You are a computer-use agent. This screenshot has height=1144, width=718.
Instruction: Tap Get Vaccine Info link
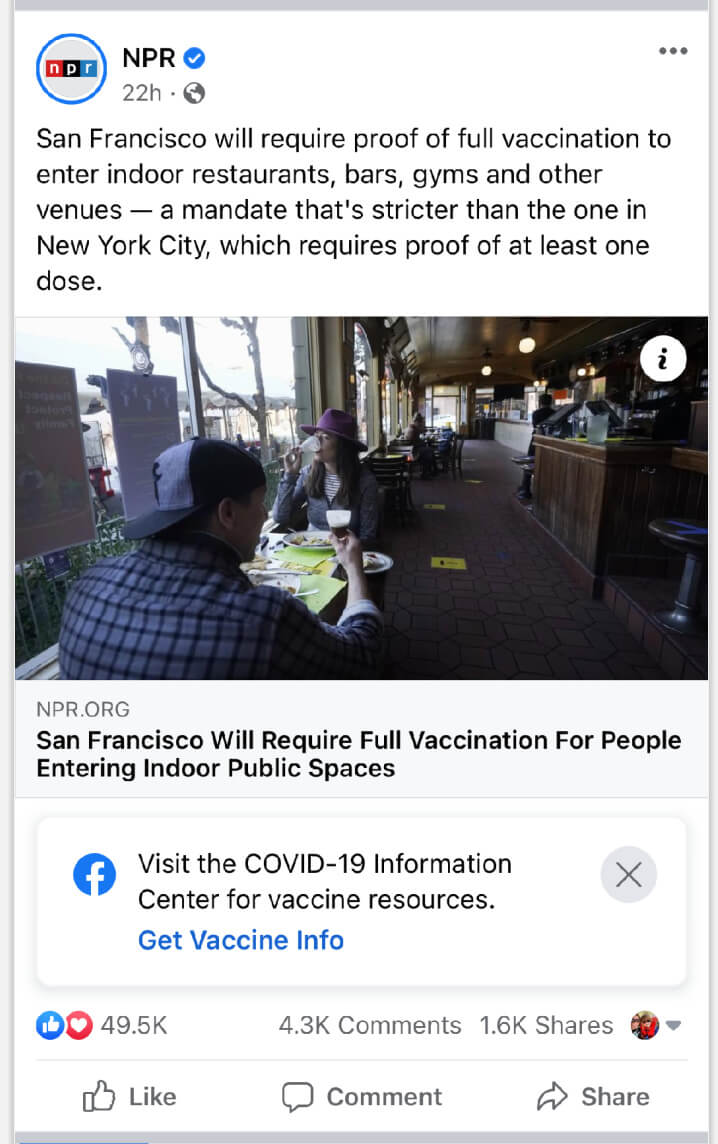click(x=240, y=940)
